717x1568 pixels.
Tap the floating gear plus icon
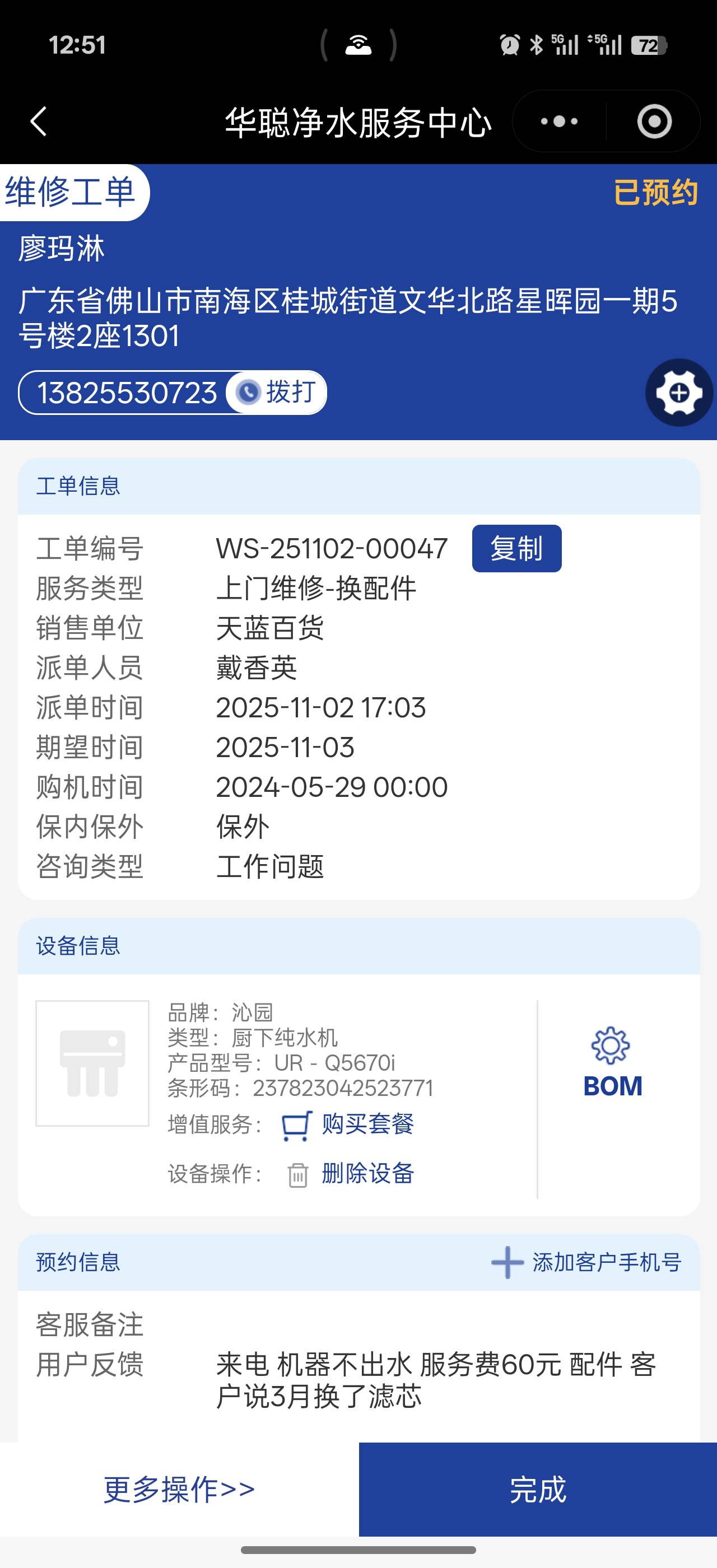tap(679, 393)
